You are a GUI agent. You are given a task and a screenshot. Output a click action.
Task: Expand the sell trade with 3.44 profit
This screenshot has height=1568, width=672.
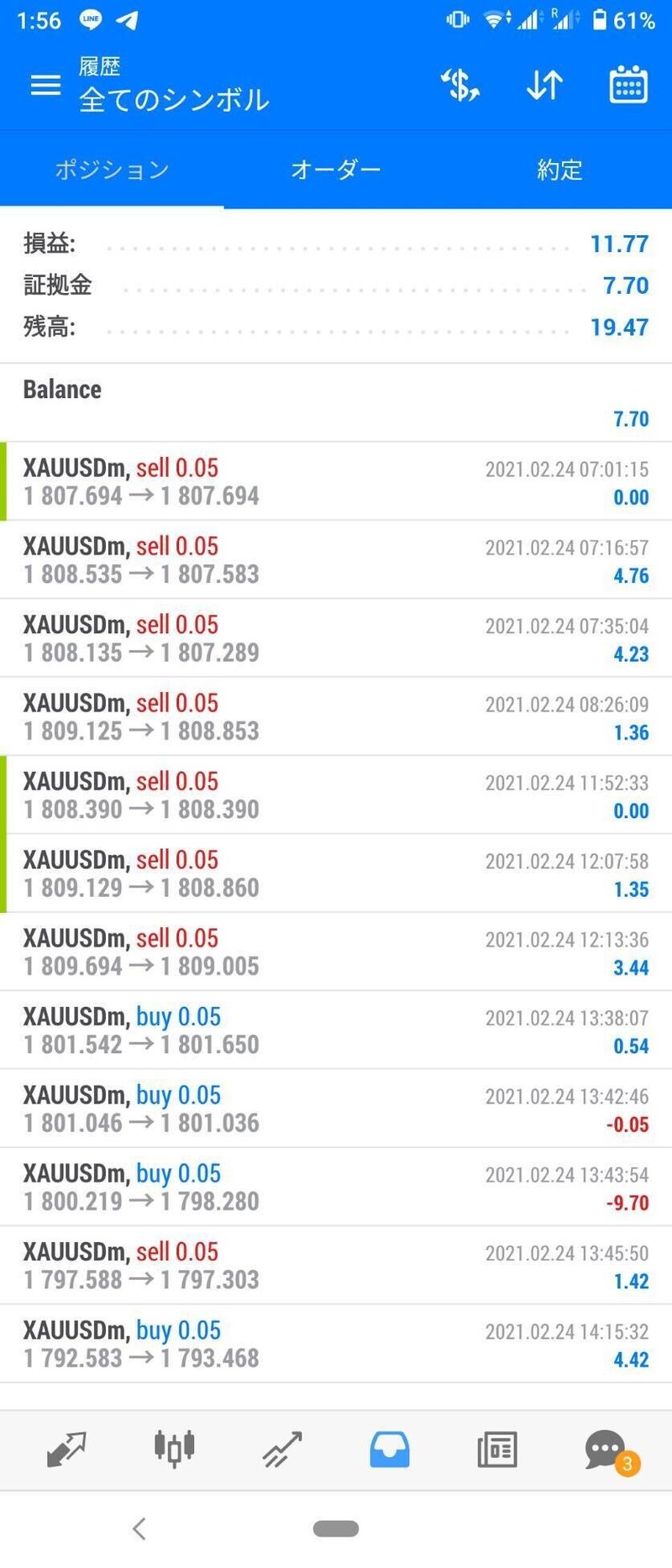(336, 952)
